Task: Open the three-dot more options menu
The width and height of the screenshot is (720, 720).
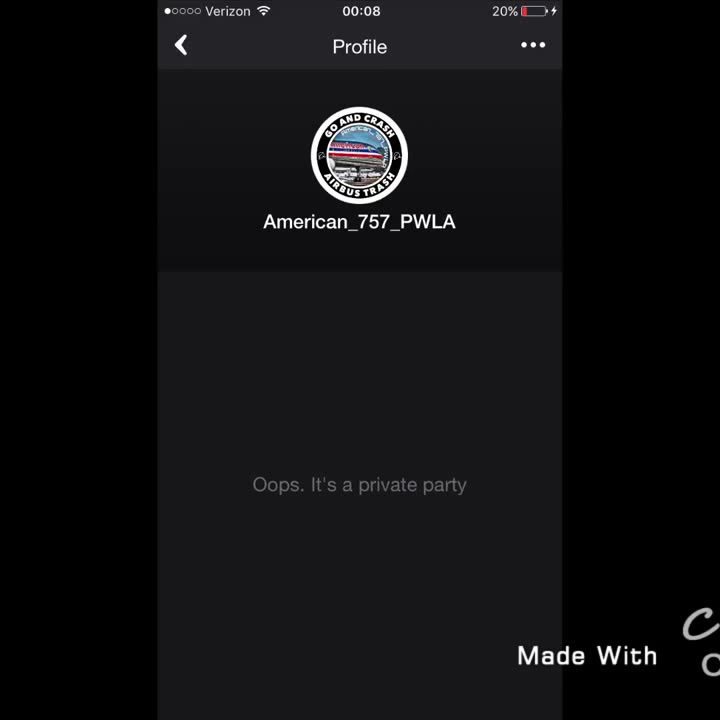Action: pyautogui.click(x=533, y=45)
